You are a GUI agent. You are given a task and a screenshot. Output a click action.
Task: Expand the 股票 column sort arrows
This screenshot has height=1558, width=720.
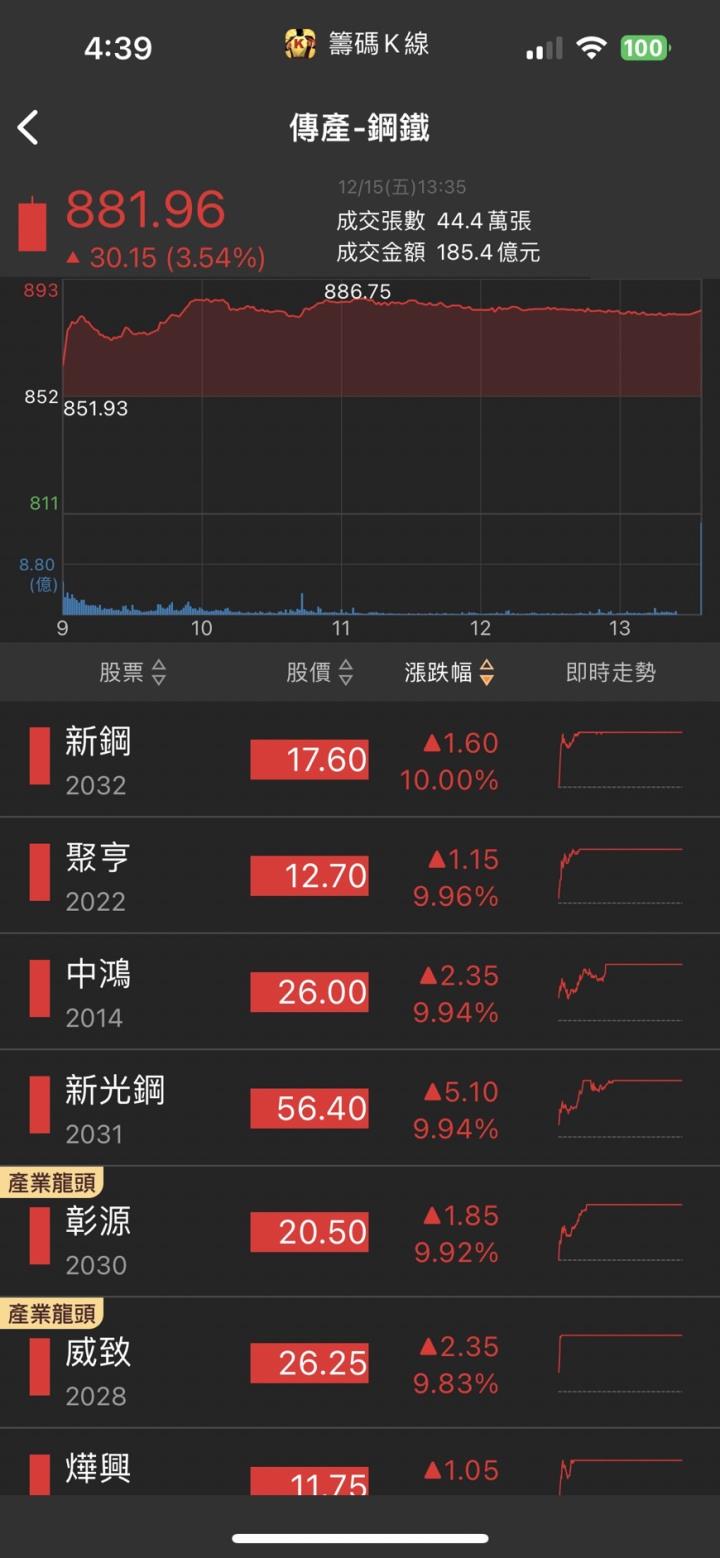pyautogui.click(x=158, y=672)
